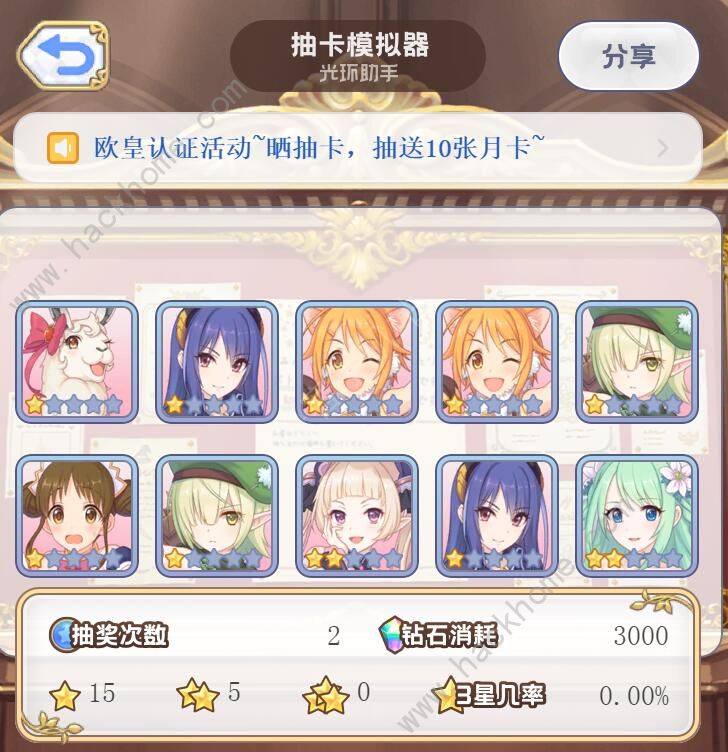The image size is (728, 752).
Task: Open the 欧皇认证活动 announcement banner
Action: (x=358, y=149)
